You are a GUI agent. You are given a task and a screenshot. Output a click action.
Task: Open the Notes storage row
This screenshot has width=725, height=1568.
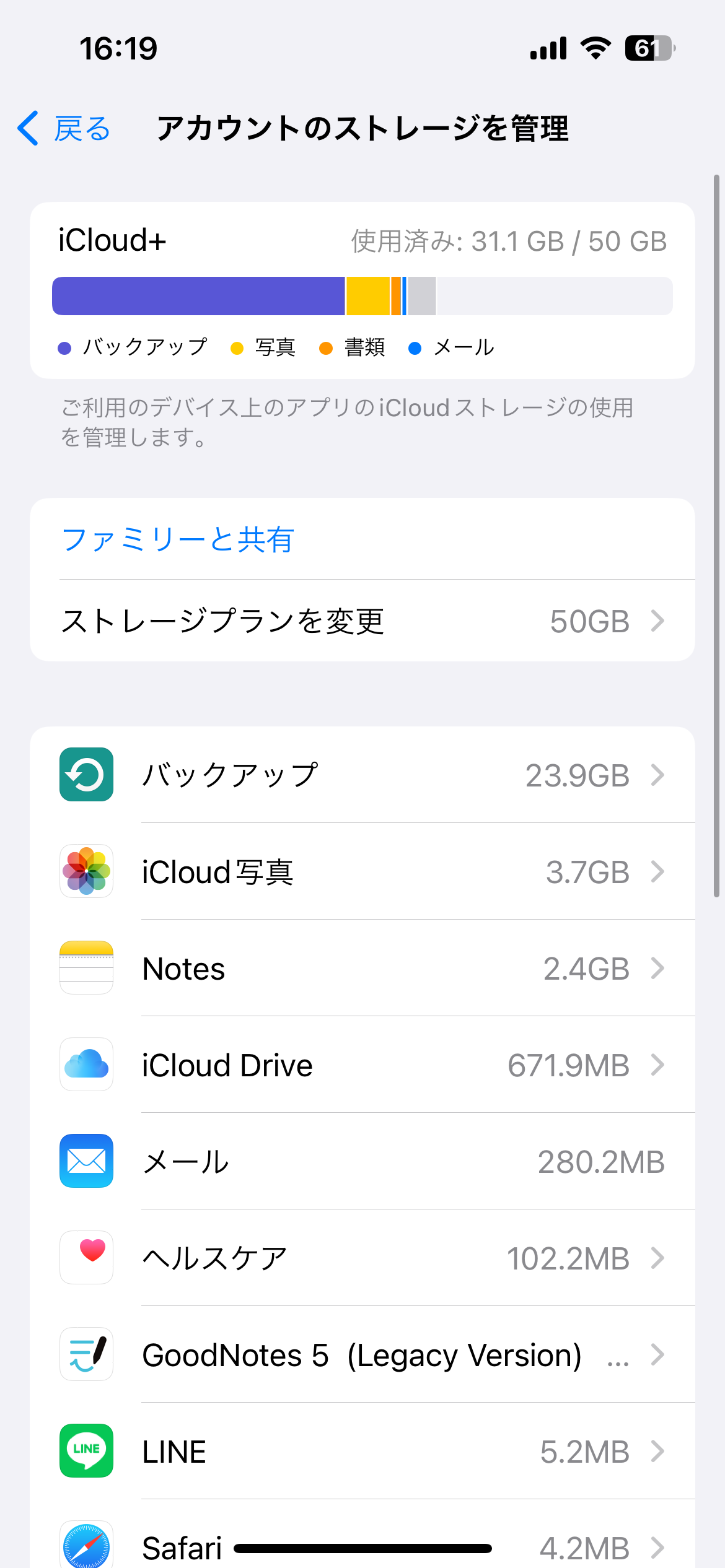pyautogui.click(x=362, y=969)
